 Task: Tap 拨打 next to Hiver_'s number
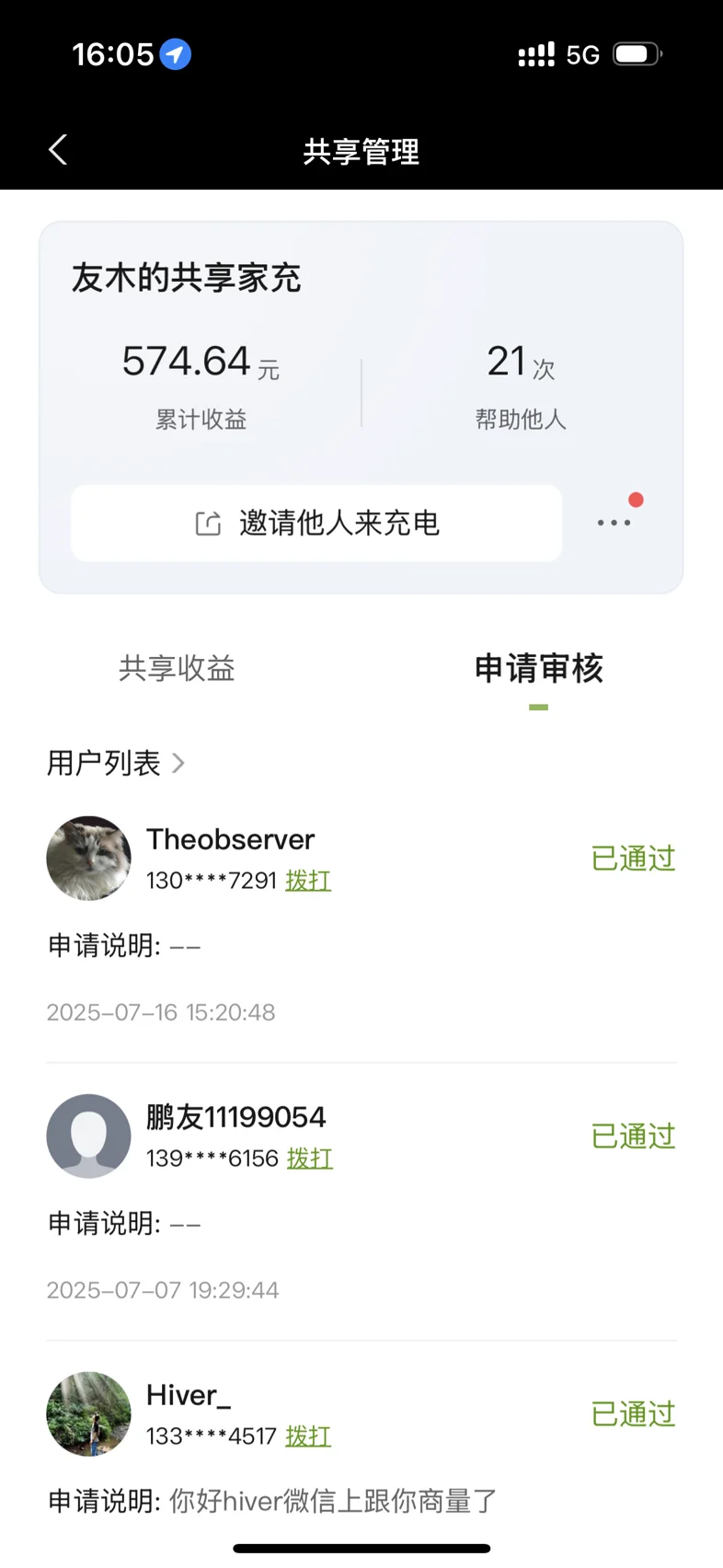tap(308, 1436)
